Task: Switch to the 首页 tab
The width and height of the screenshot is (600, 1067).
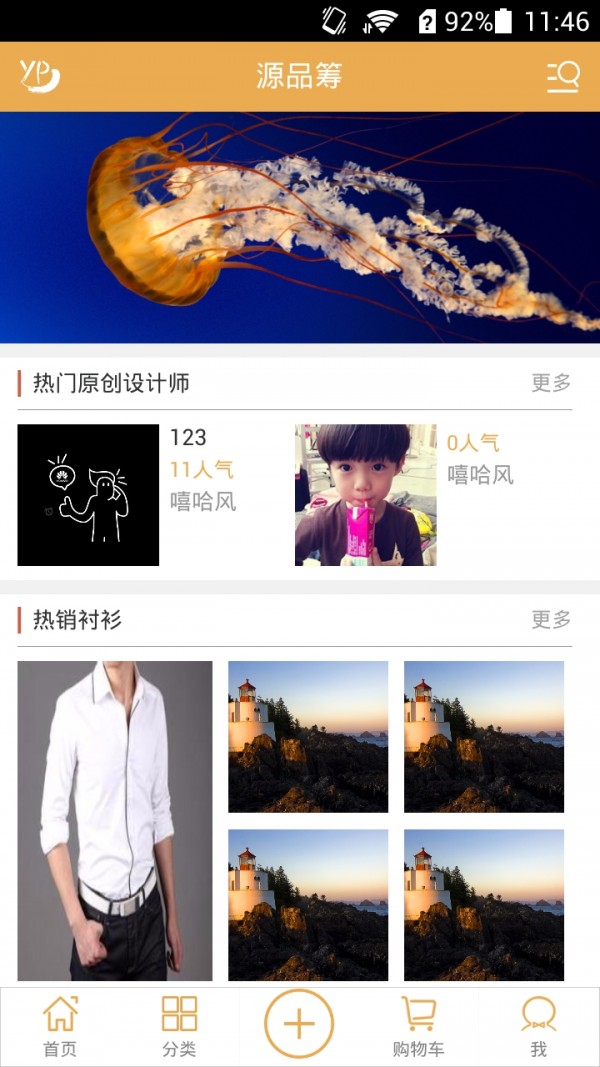Action: coord(60,1026)
